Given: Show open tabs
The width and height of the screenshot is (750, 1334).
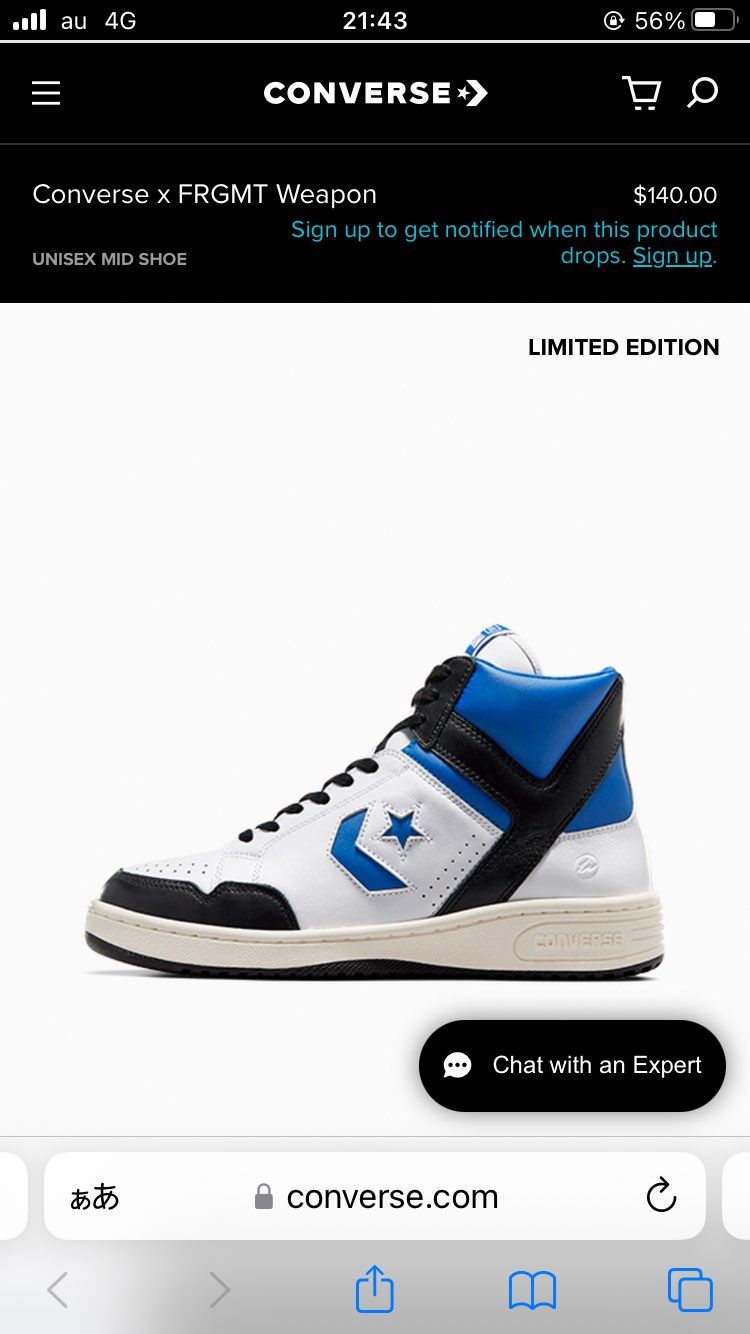Looking at the screenshot, I should click(x=690, y=1289).
